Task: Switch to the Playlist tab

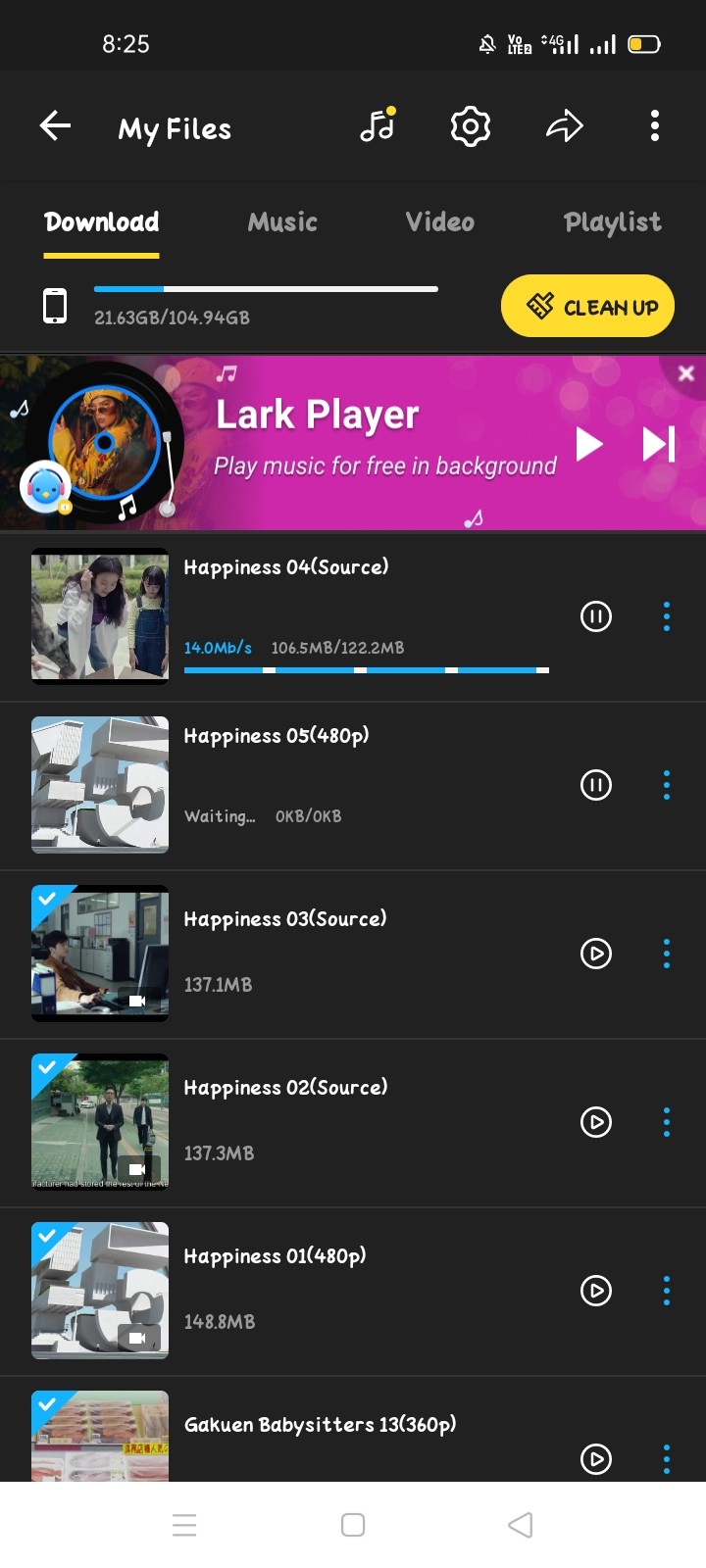Action: click(x=613, y=222)
